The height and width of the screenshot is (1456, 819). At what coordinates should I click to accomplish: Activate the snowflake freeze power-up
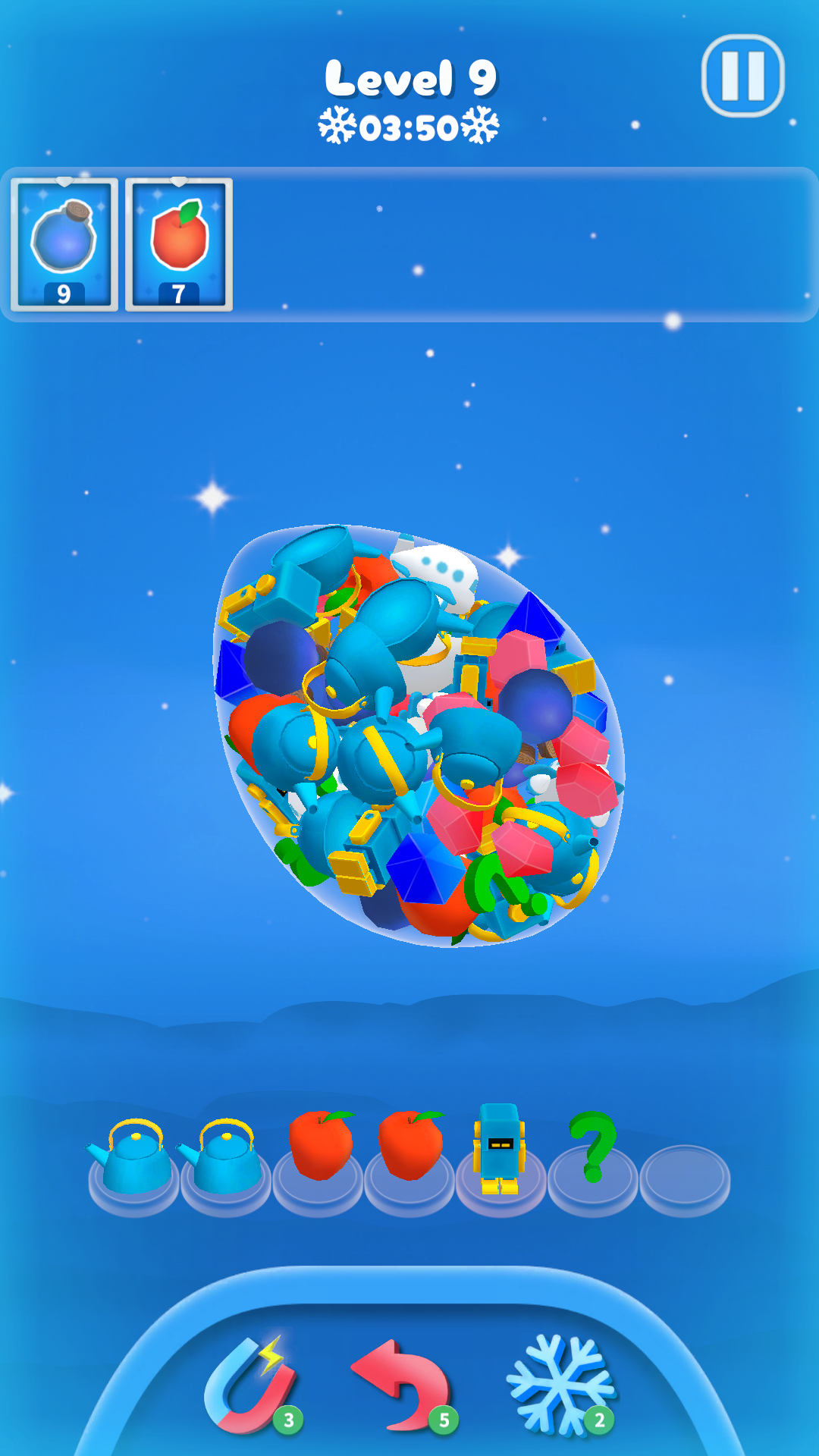561,1385
